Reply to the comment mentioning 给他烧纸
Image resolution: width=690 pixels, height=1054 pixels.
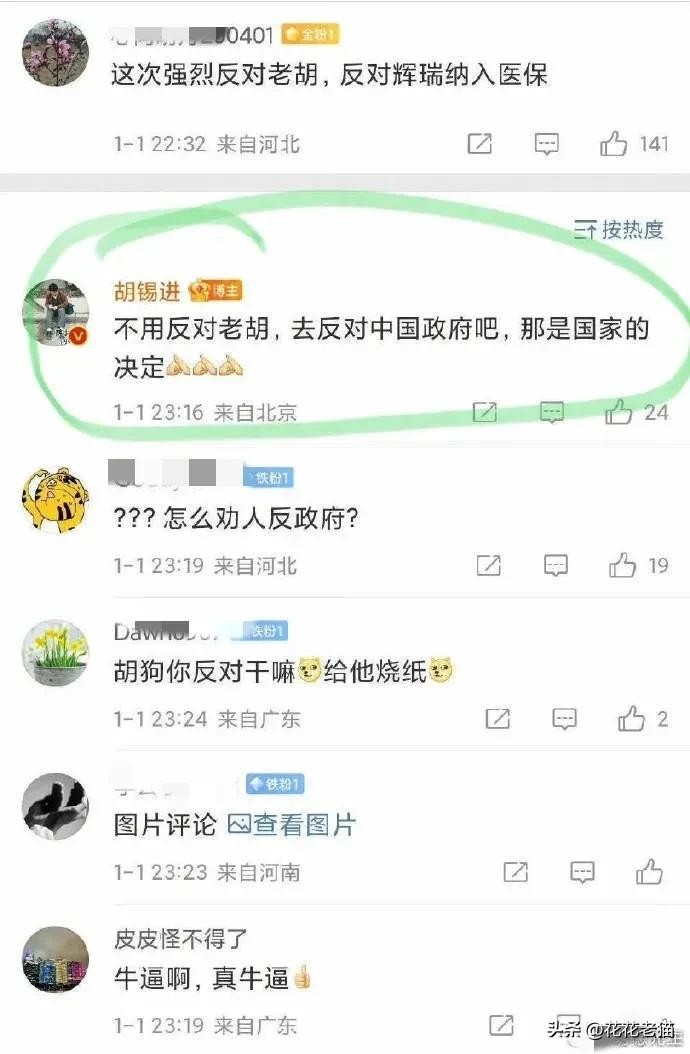tap(565, 719)
